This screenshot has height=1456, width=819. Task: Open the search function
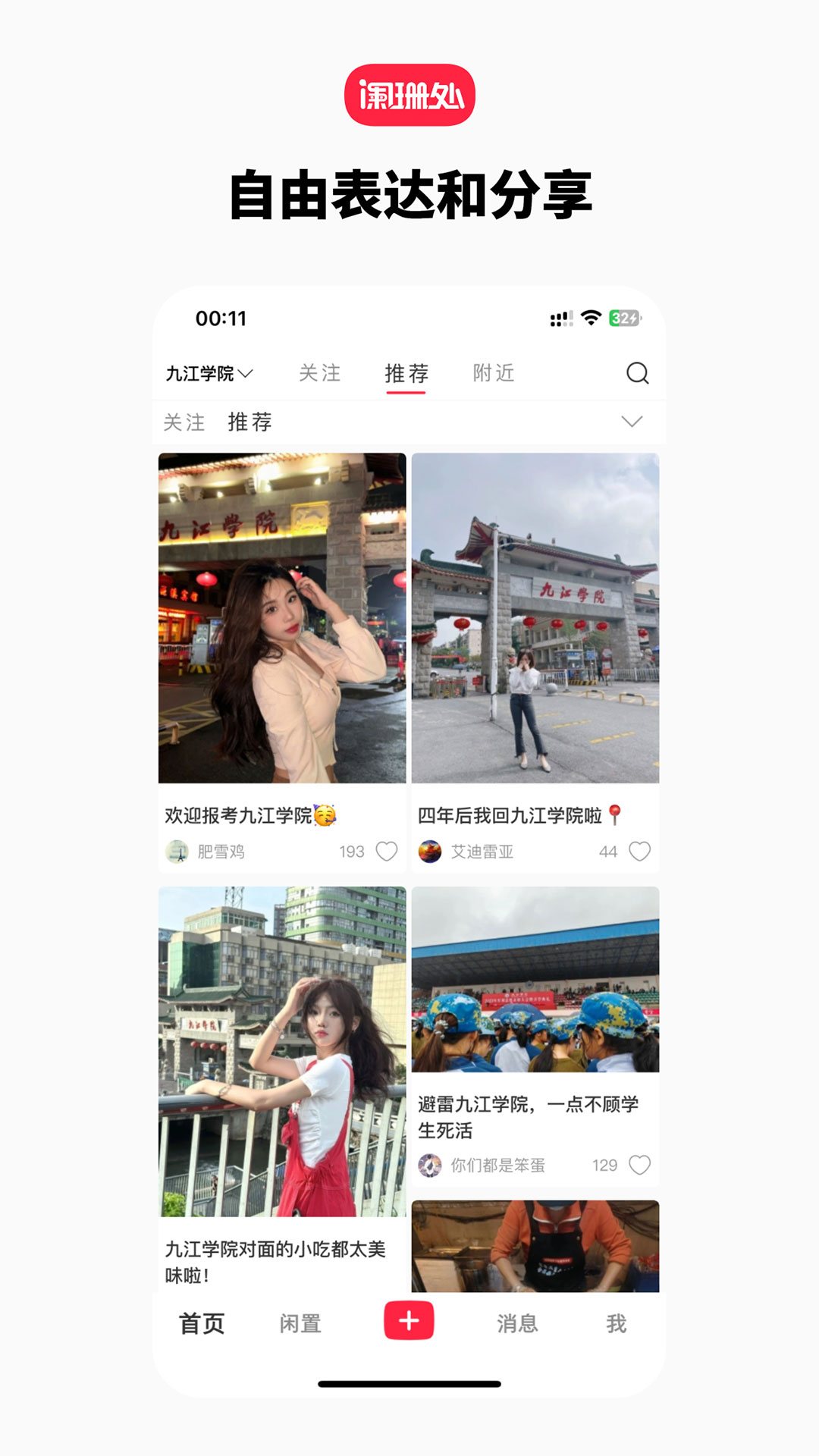(639, 373)
